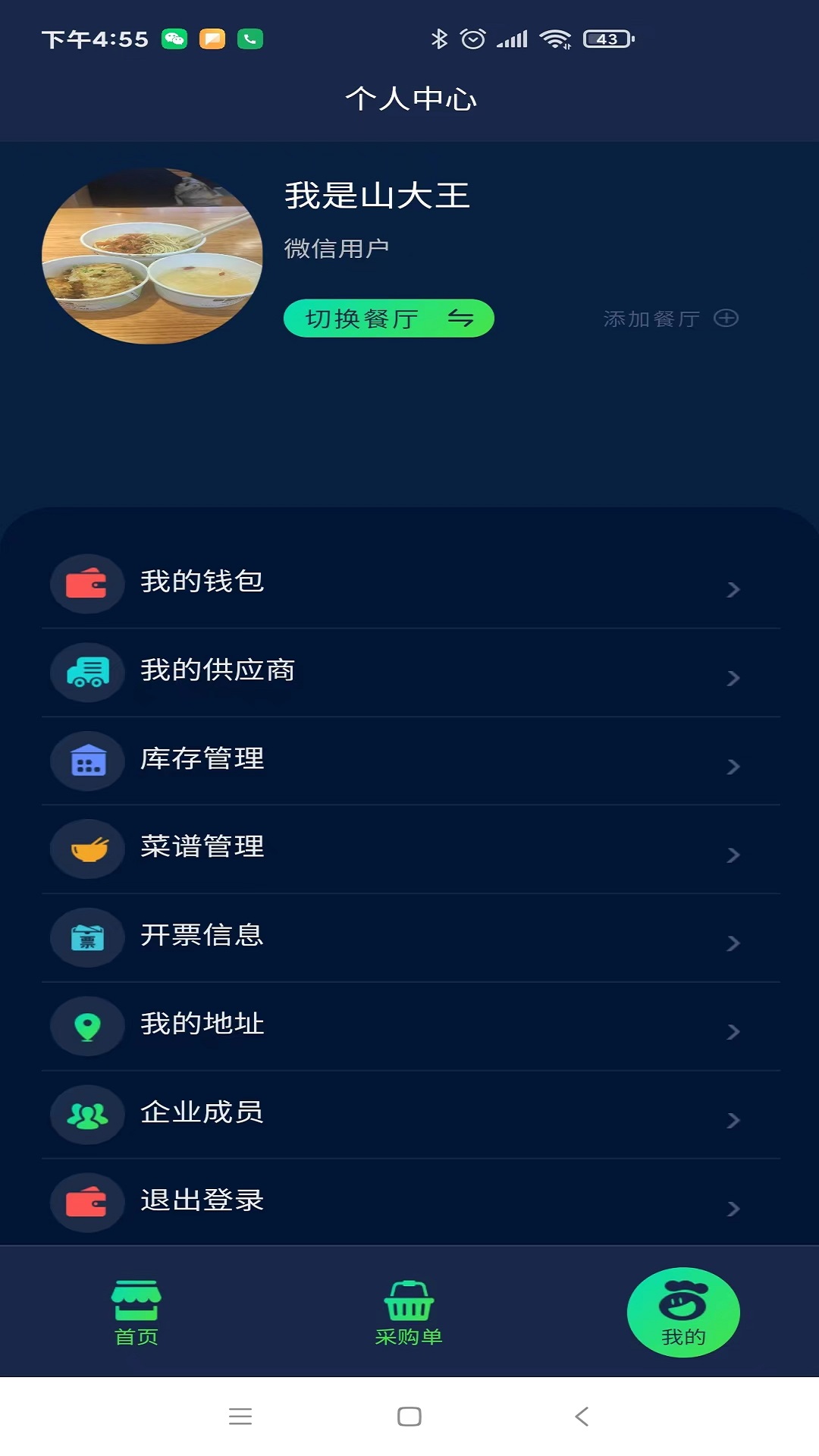Image resolution: width=819 pixels, height=1456 pixels.
Task: Tap the bowl icon for 菜谱管理
Action: [87, 849]
